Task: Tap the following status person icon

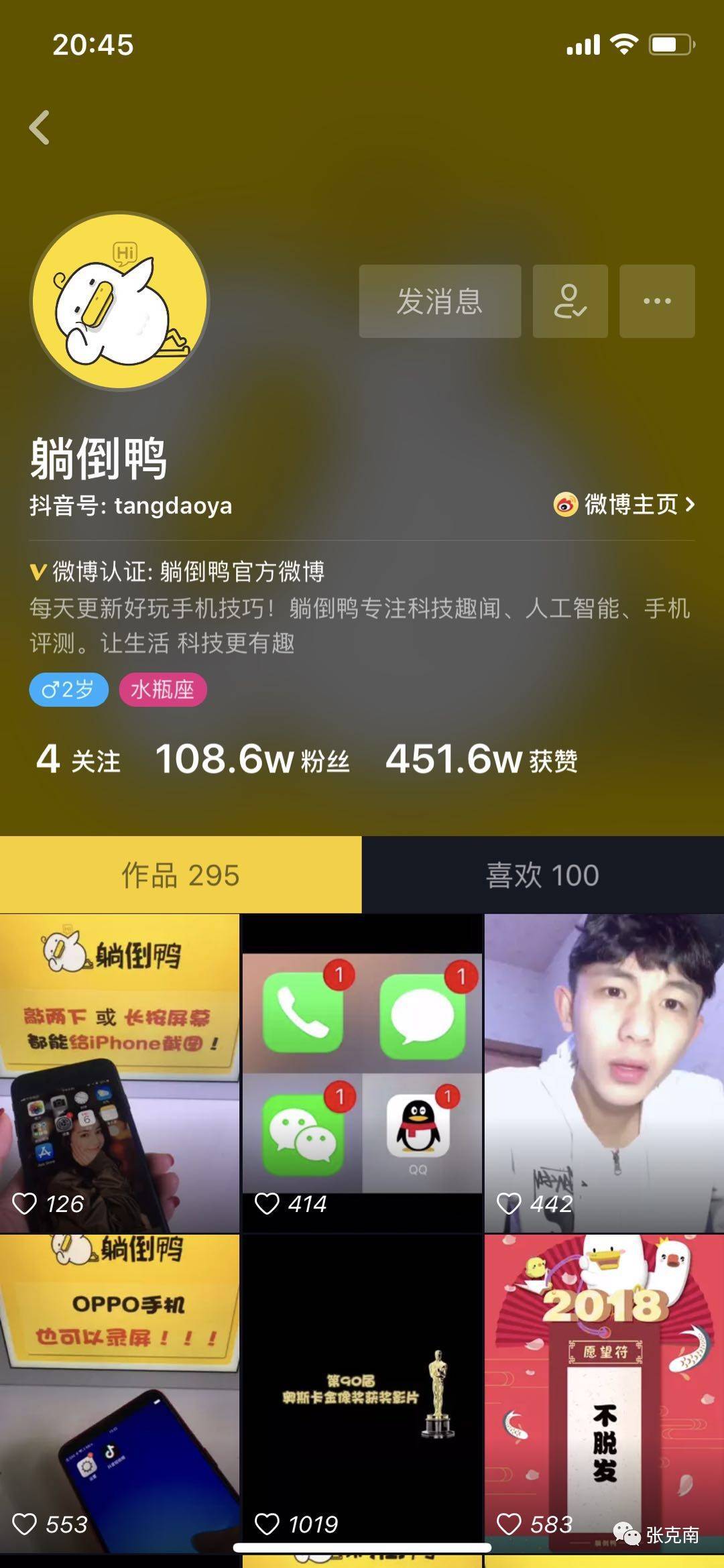Action: tap(570, 301)
